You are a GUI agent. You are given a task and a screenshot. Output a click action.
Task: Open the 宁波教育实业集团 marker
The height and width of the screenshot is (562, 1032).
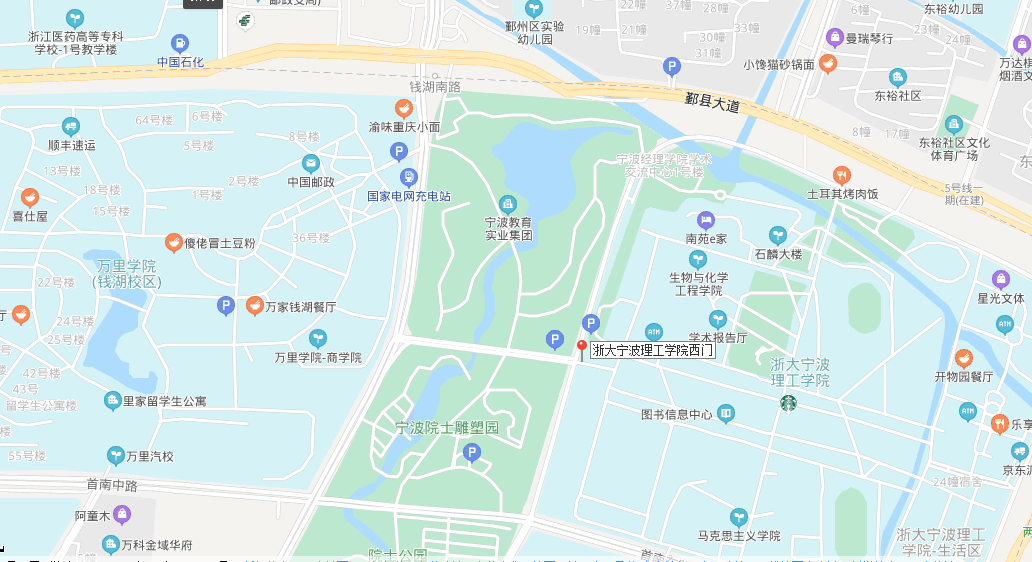[x=508, y=204]
